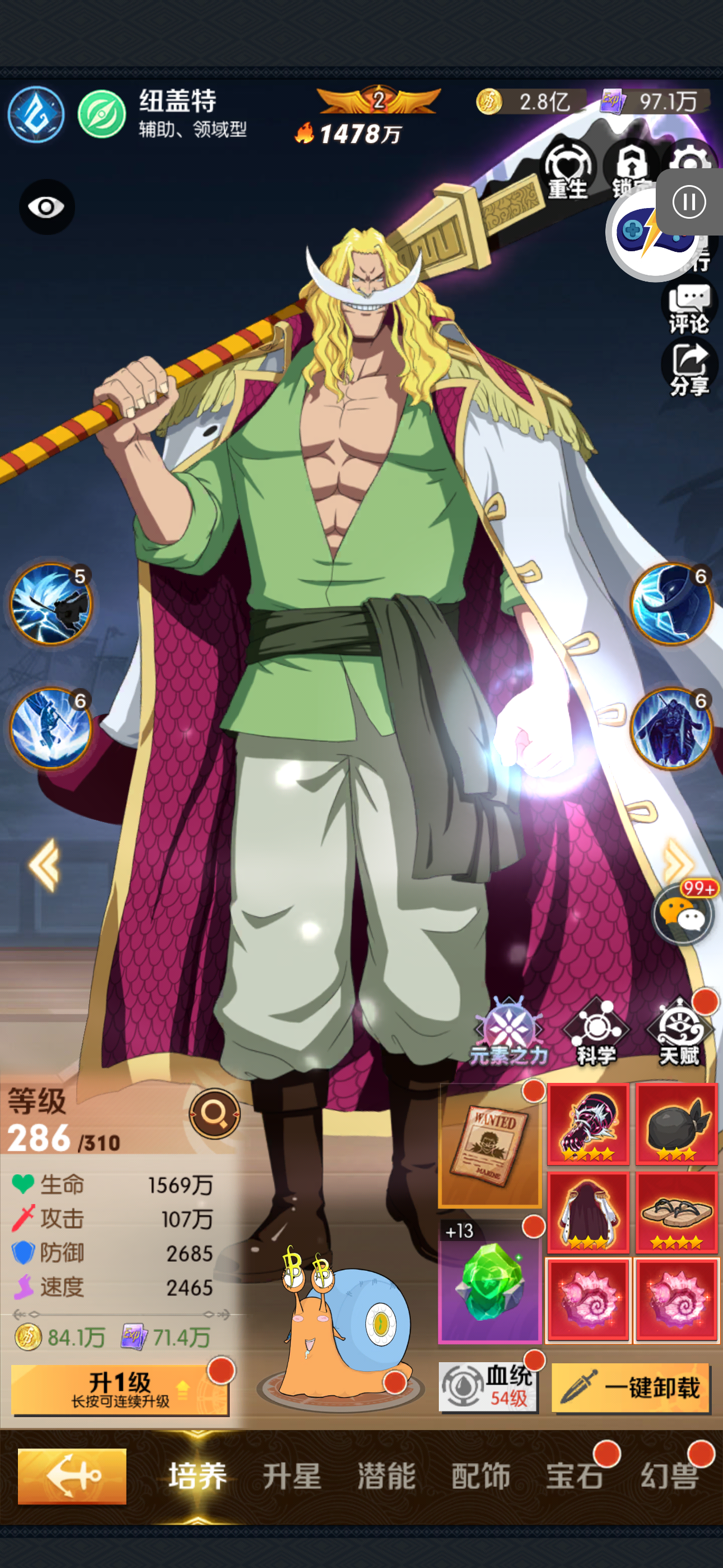Open the 血统 54级 bloodline button
Viewport: 723px width, 1568px height.
488,1386
